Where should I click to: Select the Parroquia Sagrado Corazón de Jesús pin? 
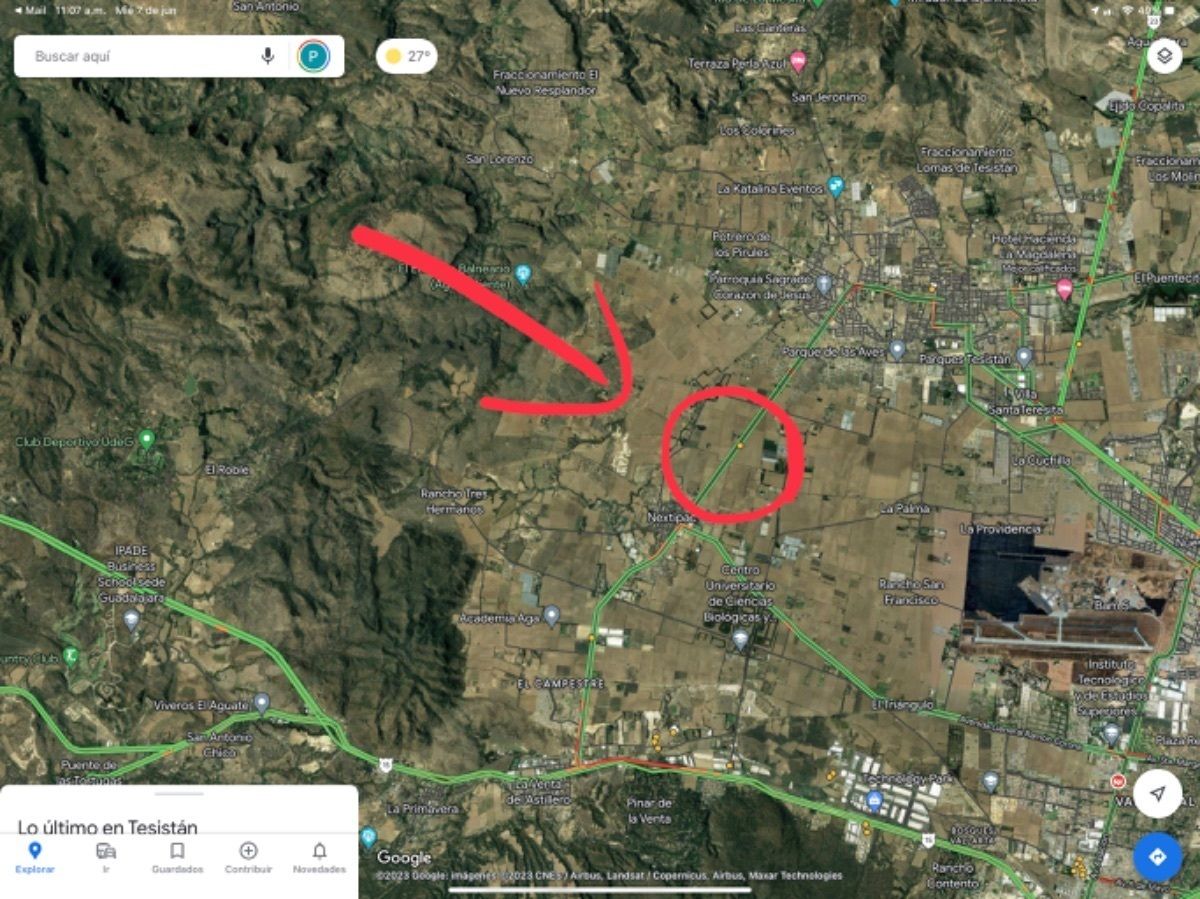pos(823,284)
